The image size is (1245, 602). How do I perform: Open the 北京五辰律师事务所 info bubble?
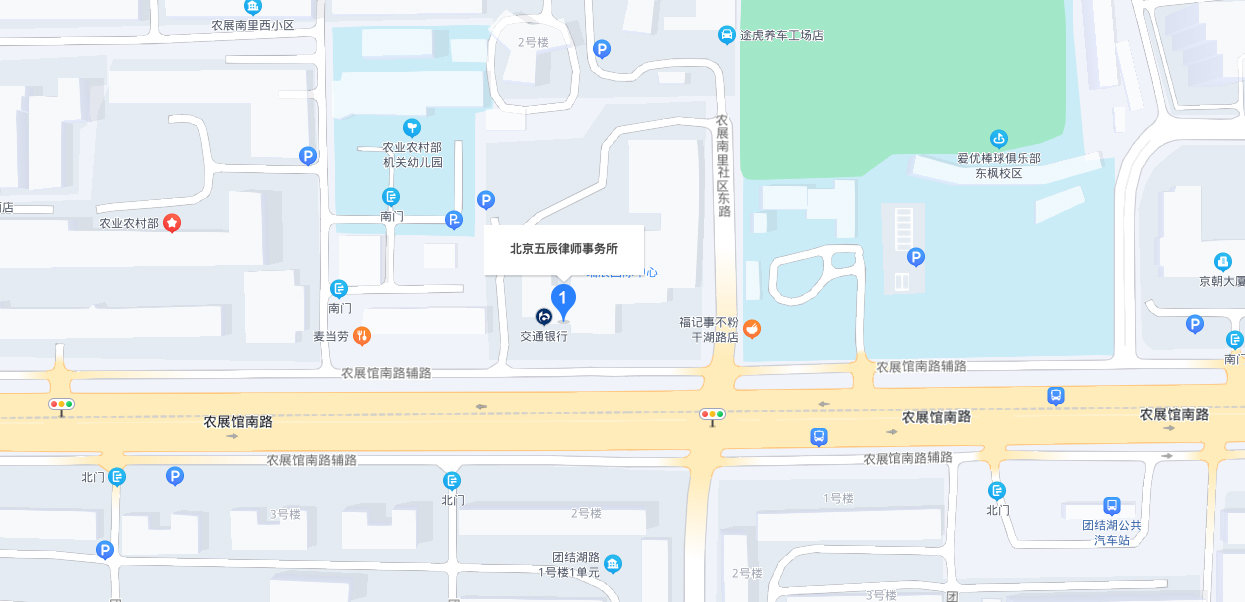coord(564,249)
